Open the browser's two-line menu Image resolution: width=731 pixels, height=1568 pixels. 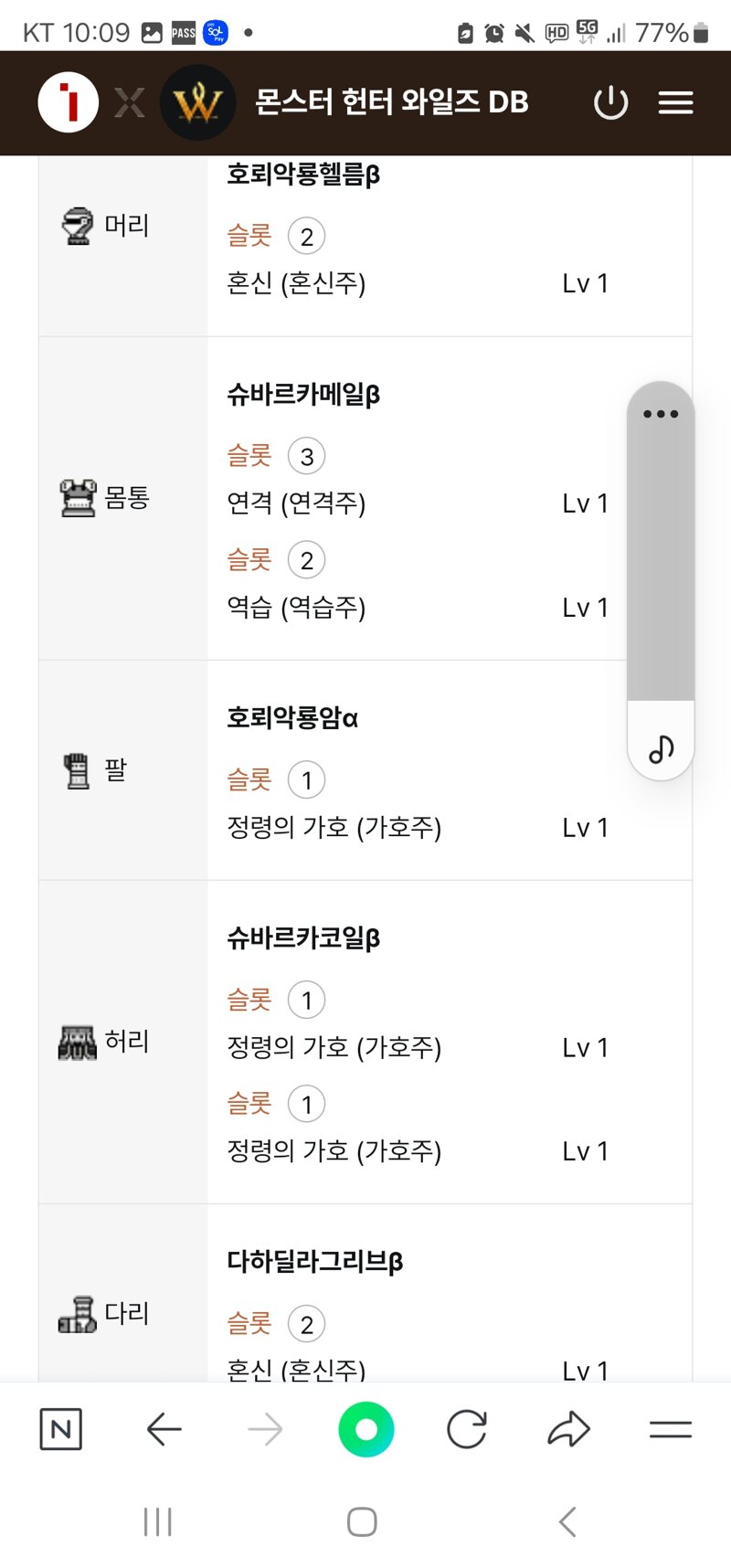click(670, 1429)
